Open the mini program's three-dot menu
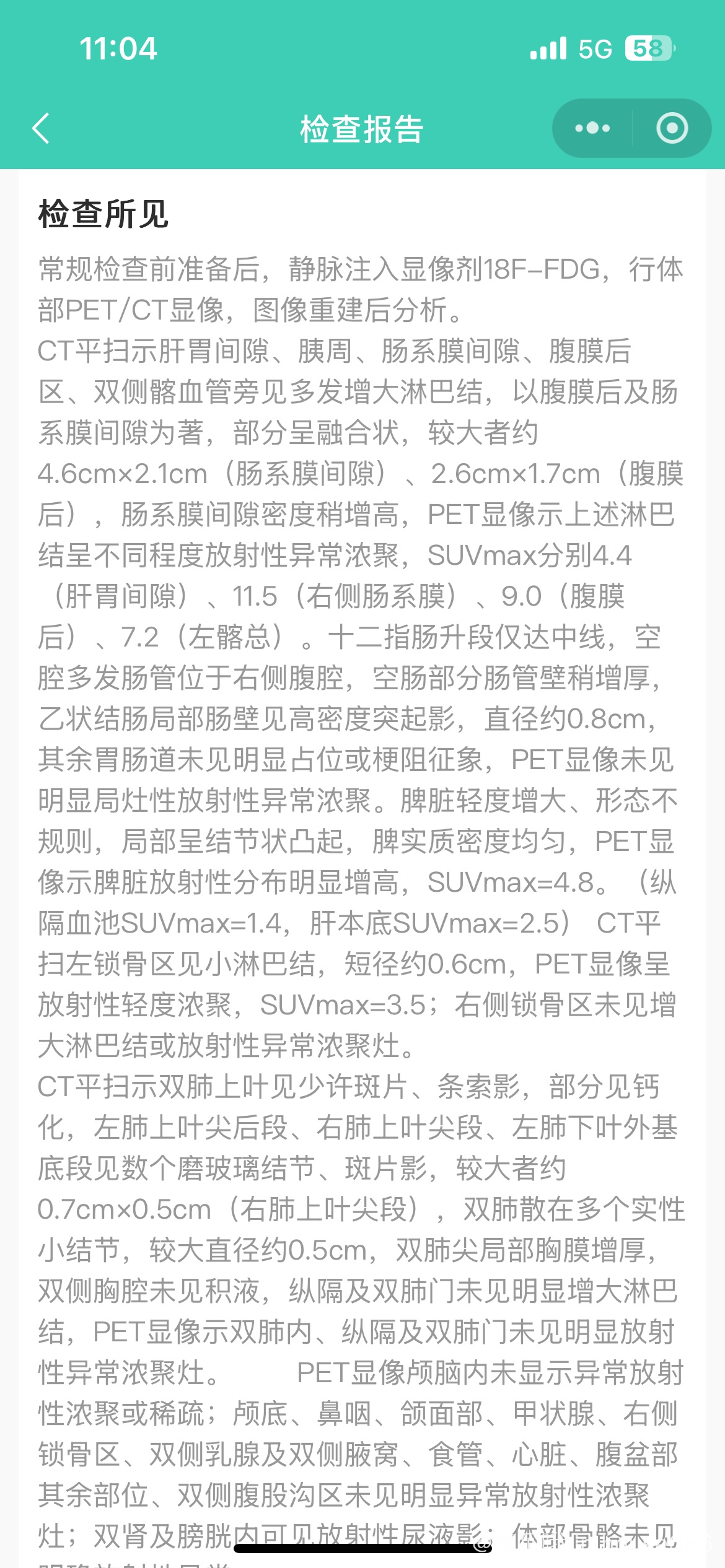Screen dimensions: 725x1568 592,128
